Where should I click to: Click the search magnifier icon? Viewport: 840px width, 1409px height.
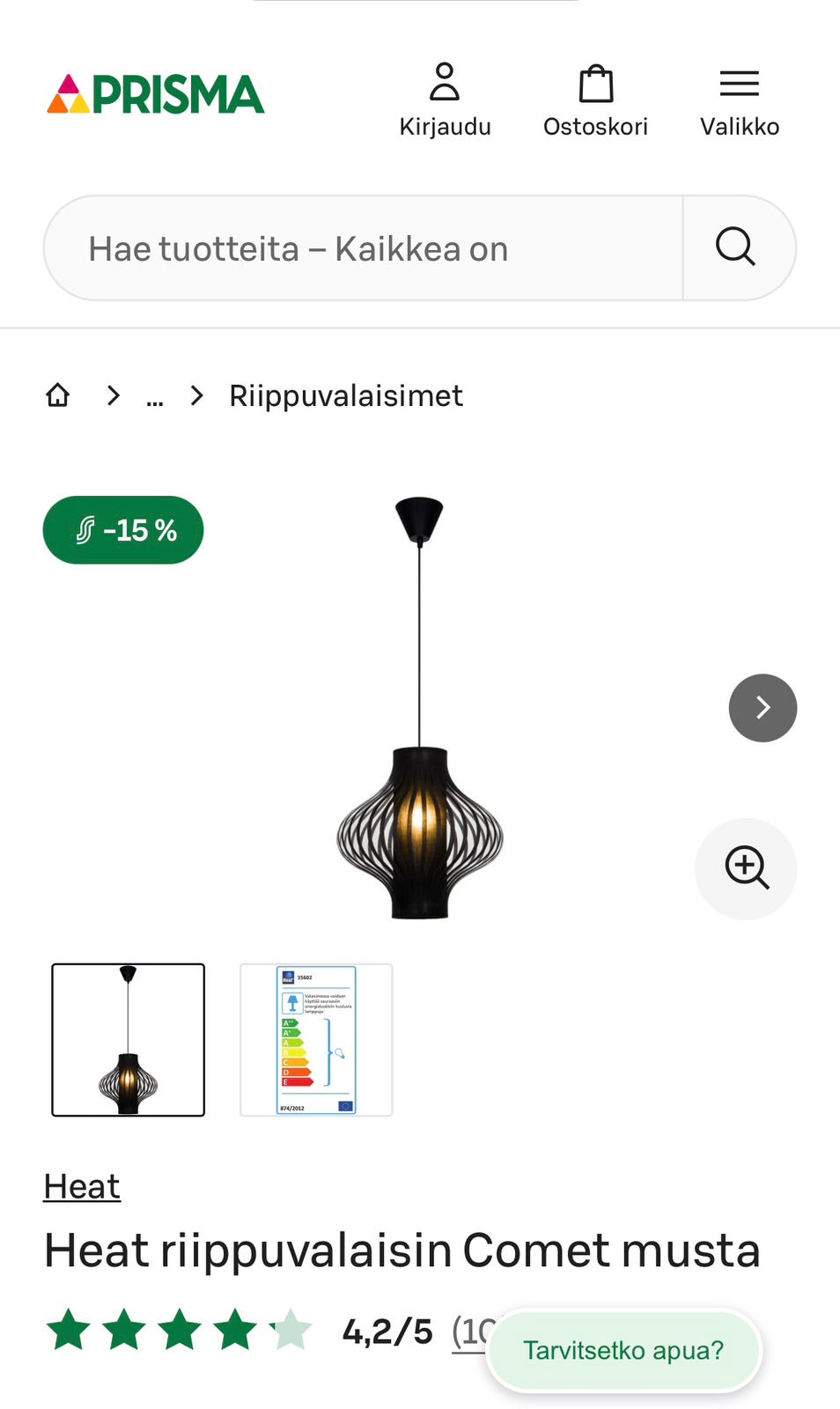(736, 247)
